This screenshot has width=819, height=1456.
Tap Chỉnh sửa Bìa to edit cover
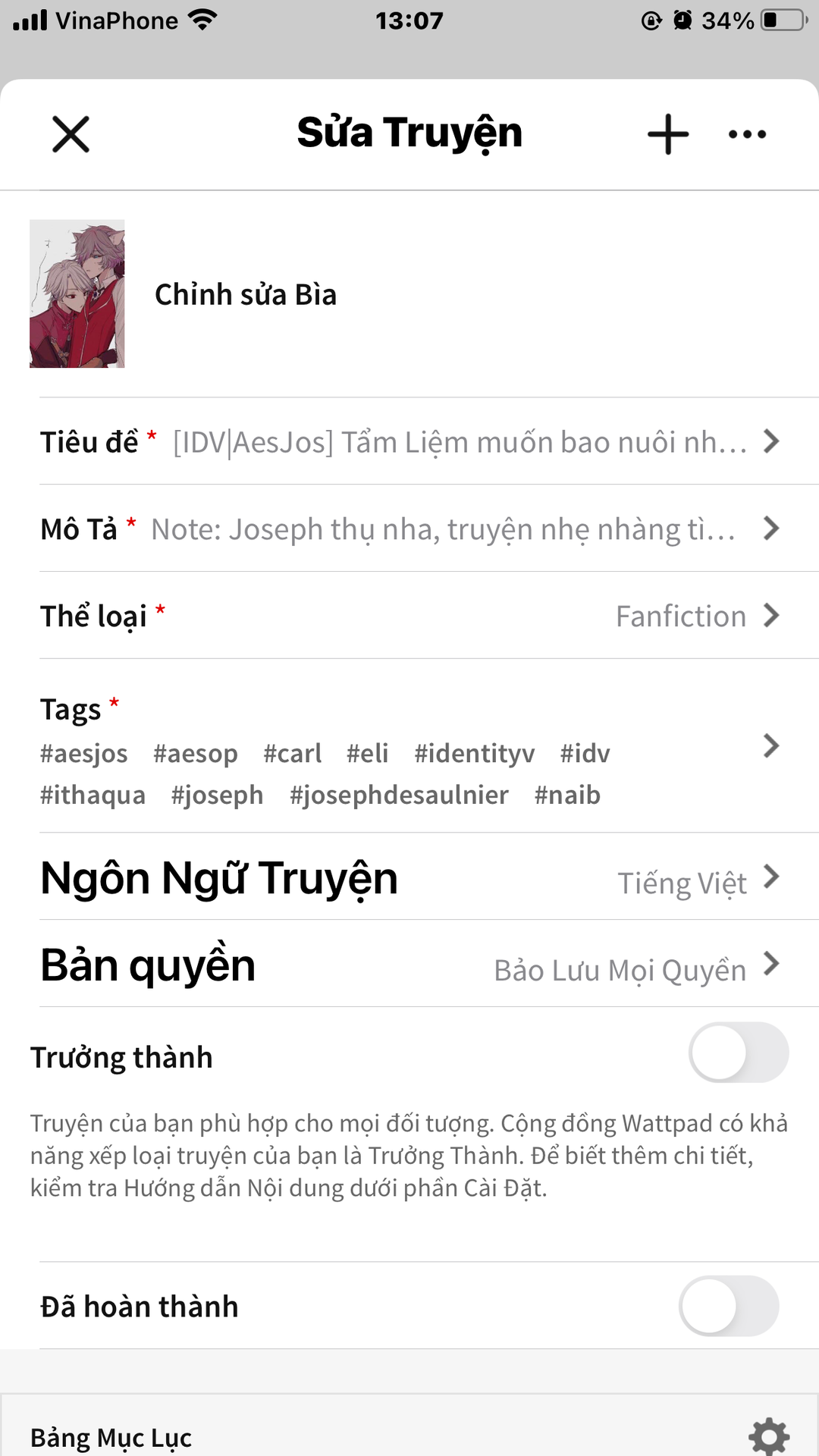245,294
